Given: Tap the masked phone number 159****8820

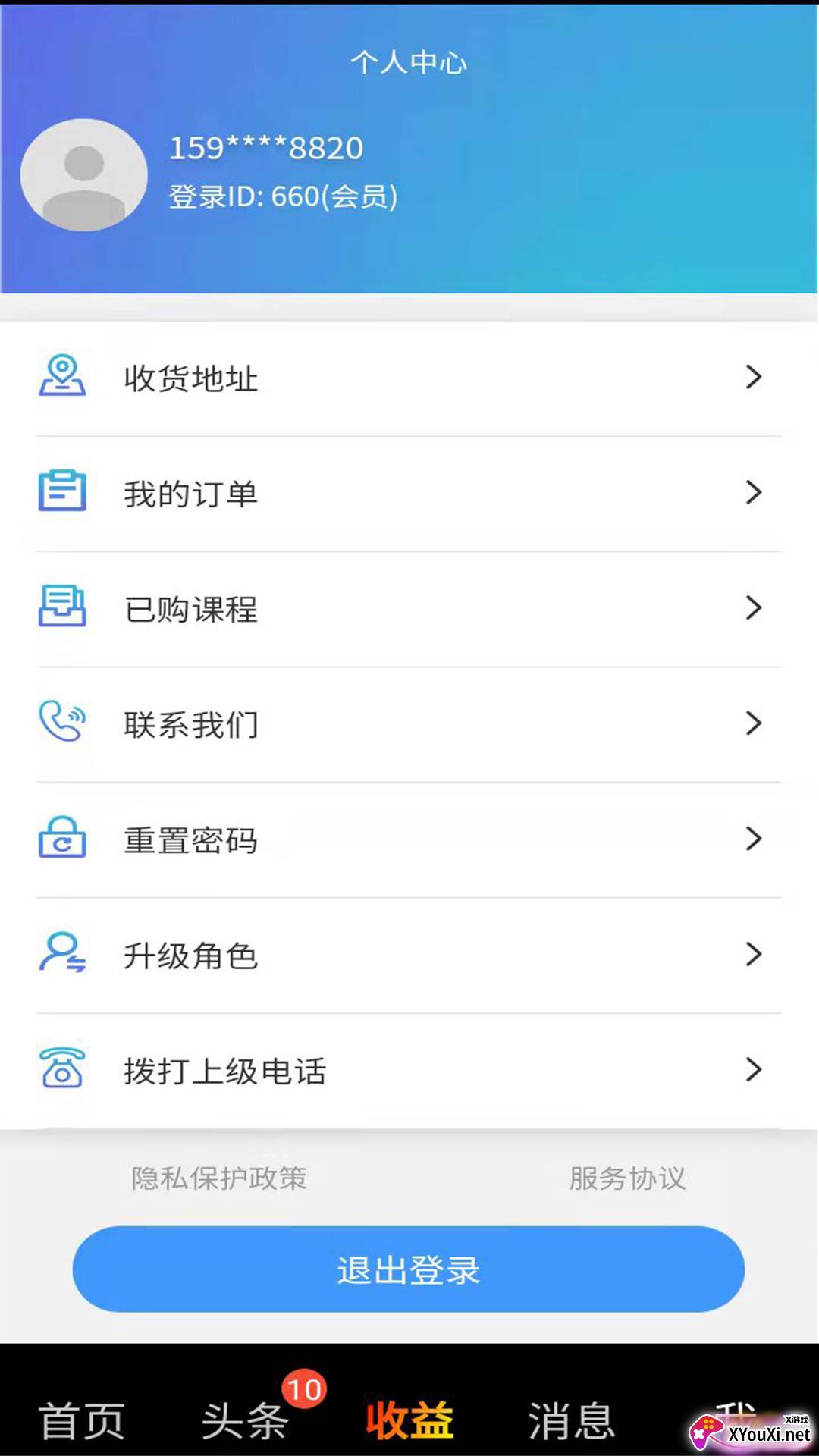Looking at the screenshot, I should pyautogui.click(x=266, y=147).
